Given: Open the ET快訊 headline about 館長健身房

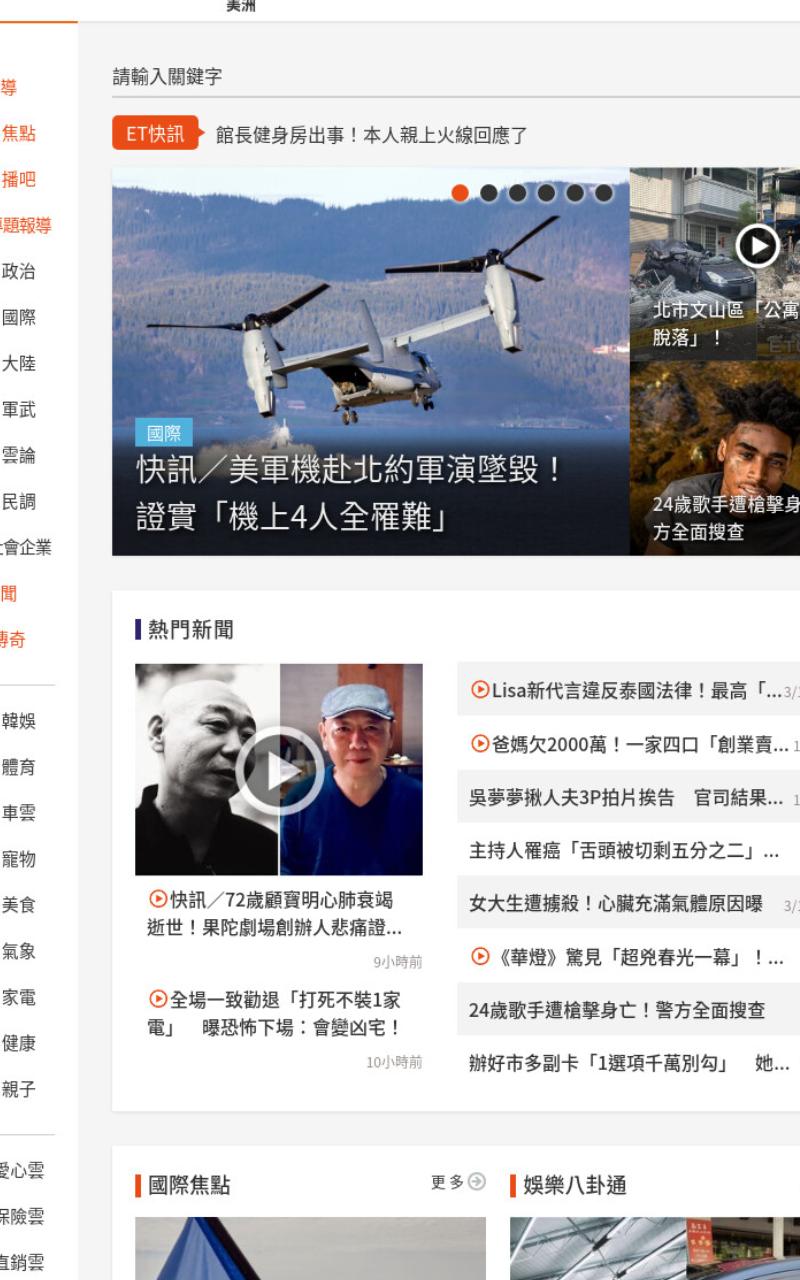Looking at the screenshot, I should pos(371,134).
